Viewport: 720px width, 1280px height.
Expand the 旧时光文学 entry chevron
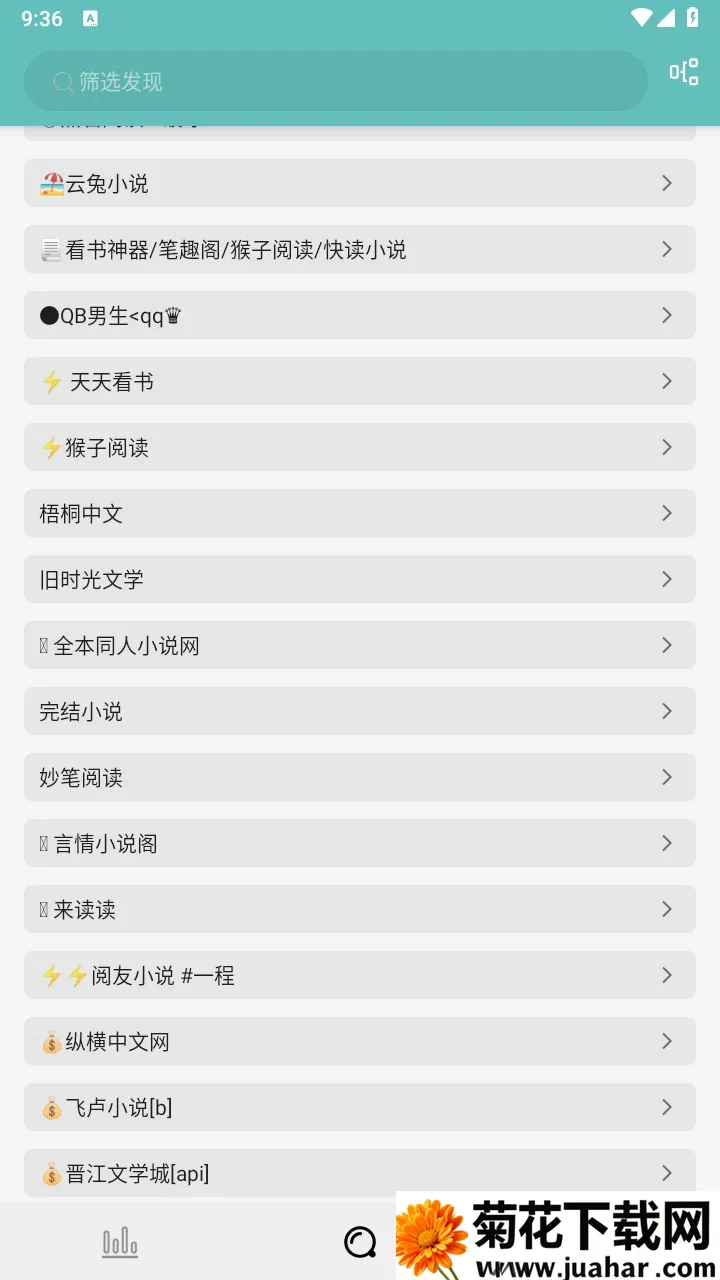pos(667,579)
